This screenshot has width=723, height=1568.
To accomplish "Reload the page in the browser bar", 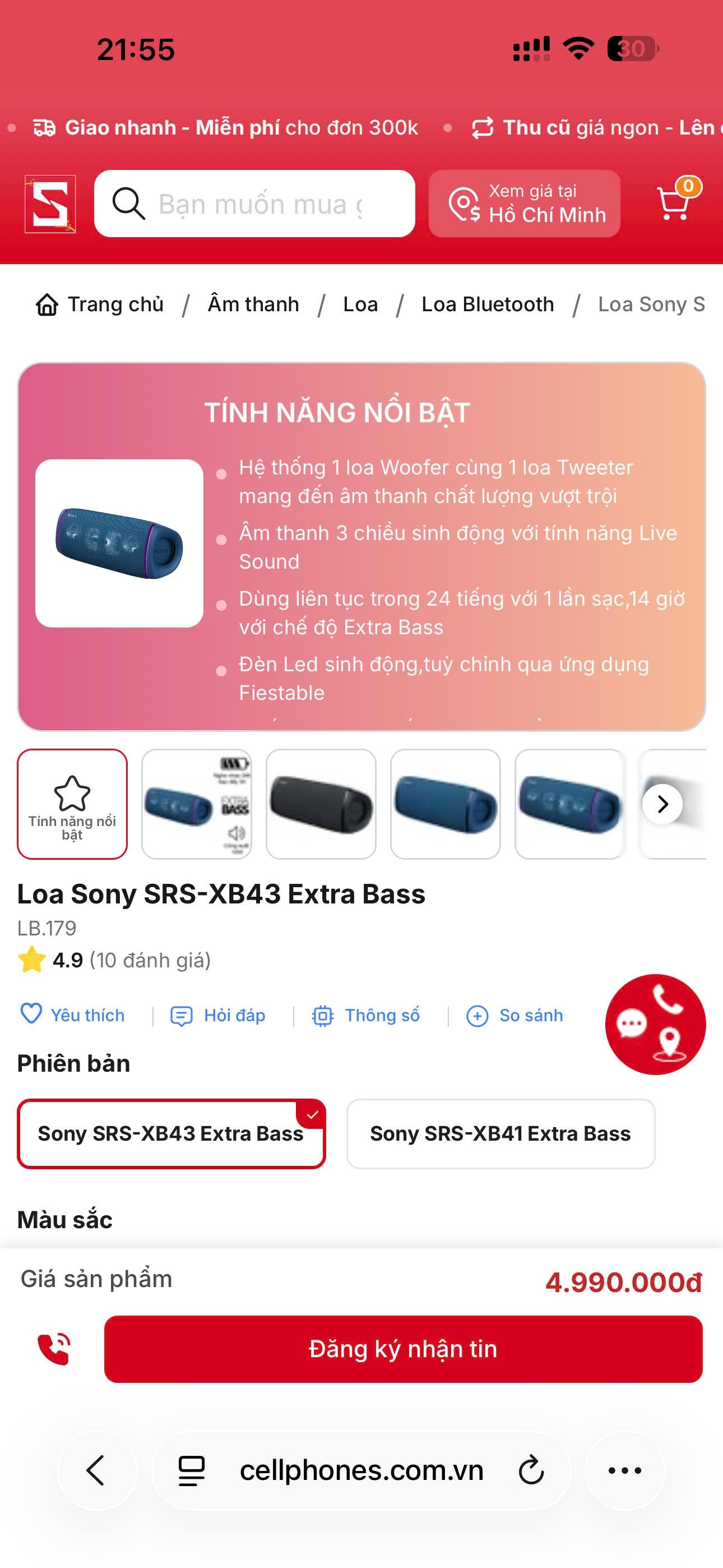I will [x=531, y=1470].
